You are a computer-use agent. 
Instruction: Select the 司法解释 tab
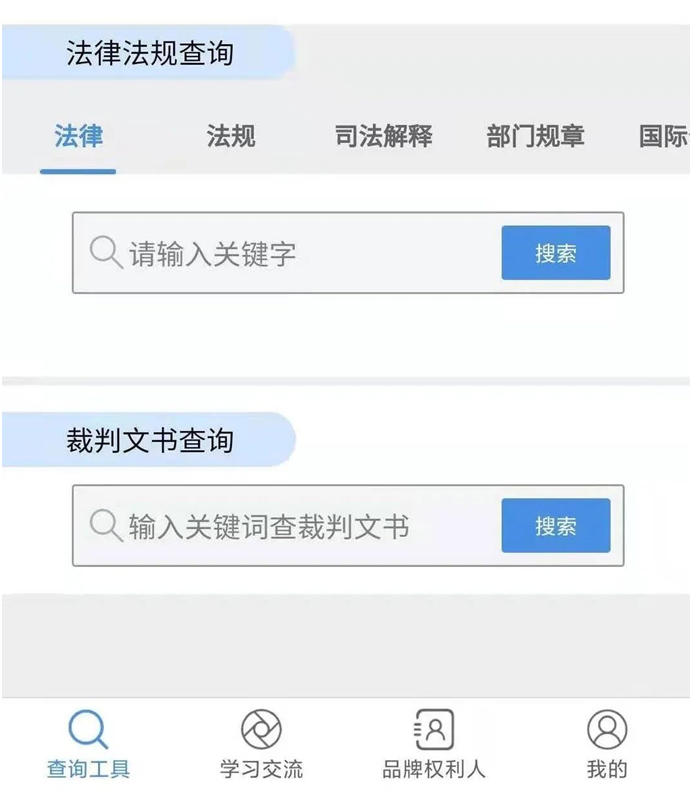(x=383, y=136)
